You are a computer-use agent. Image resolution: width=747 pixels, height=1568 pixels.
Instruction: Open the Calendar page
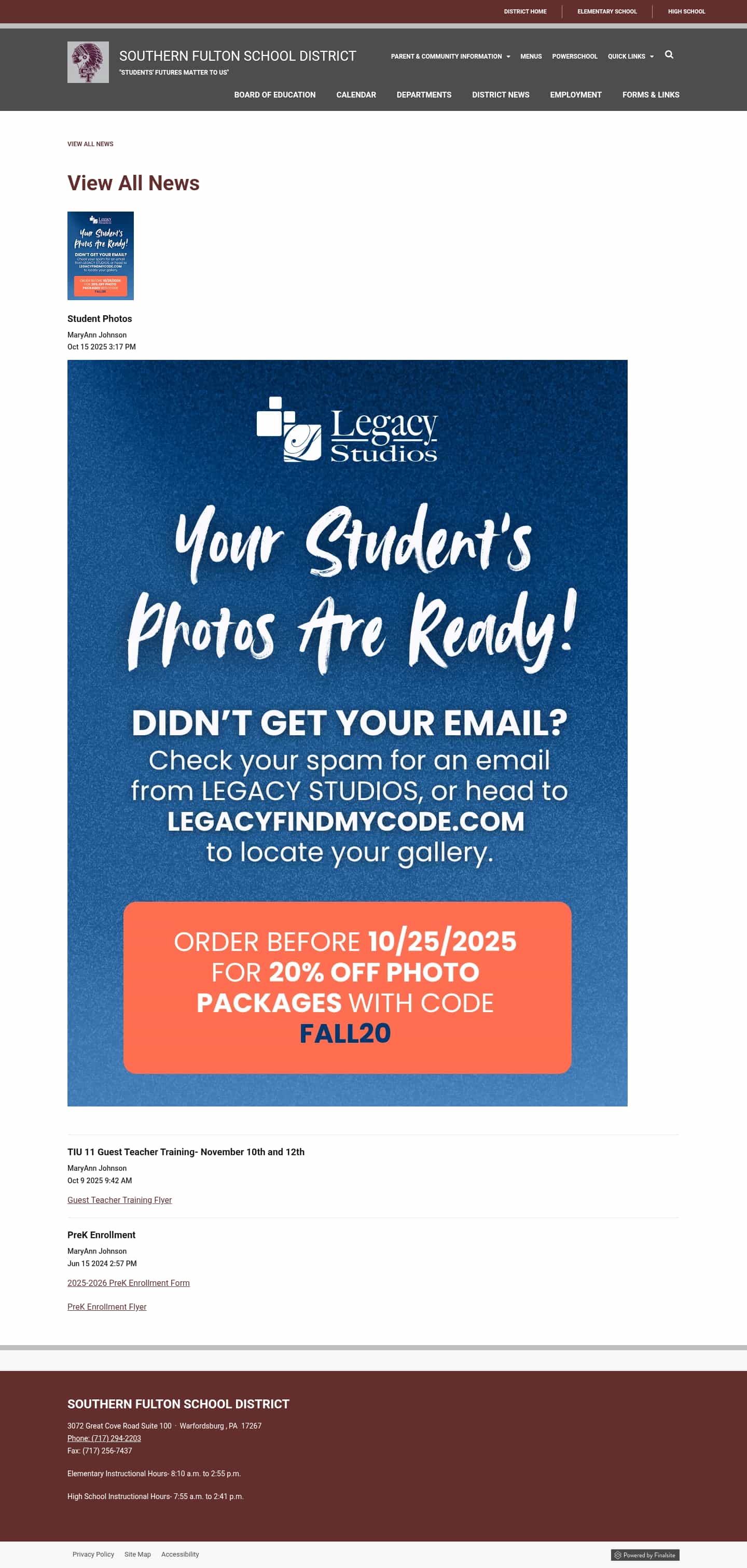(355, 95)
